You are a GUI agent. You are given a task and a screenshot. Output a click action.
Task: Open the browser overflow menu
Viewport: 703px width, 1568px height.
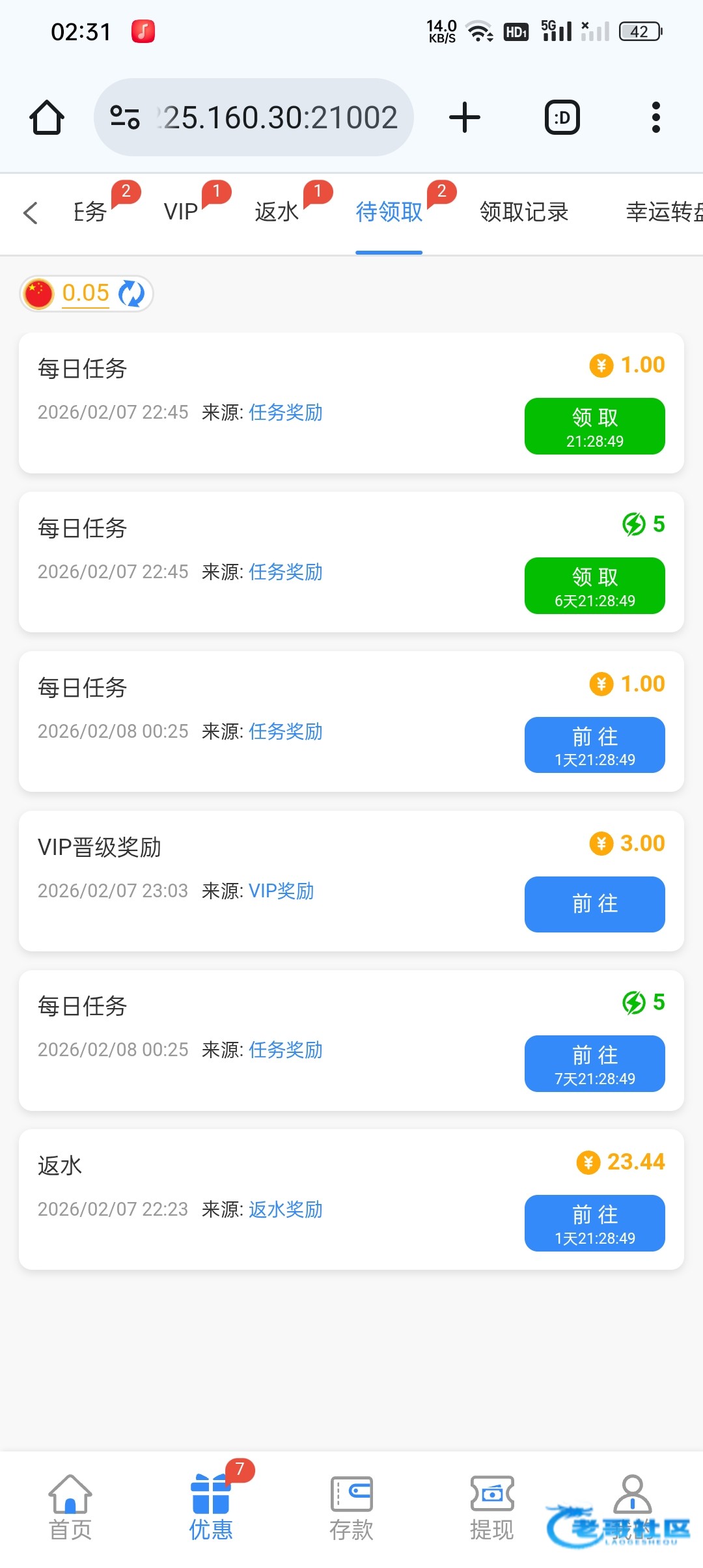point(655,118)
